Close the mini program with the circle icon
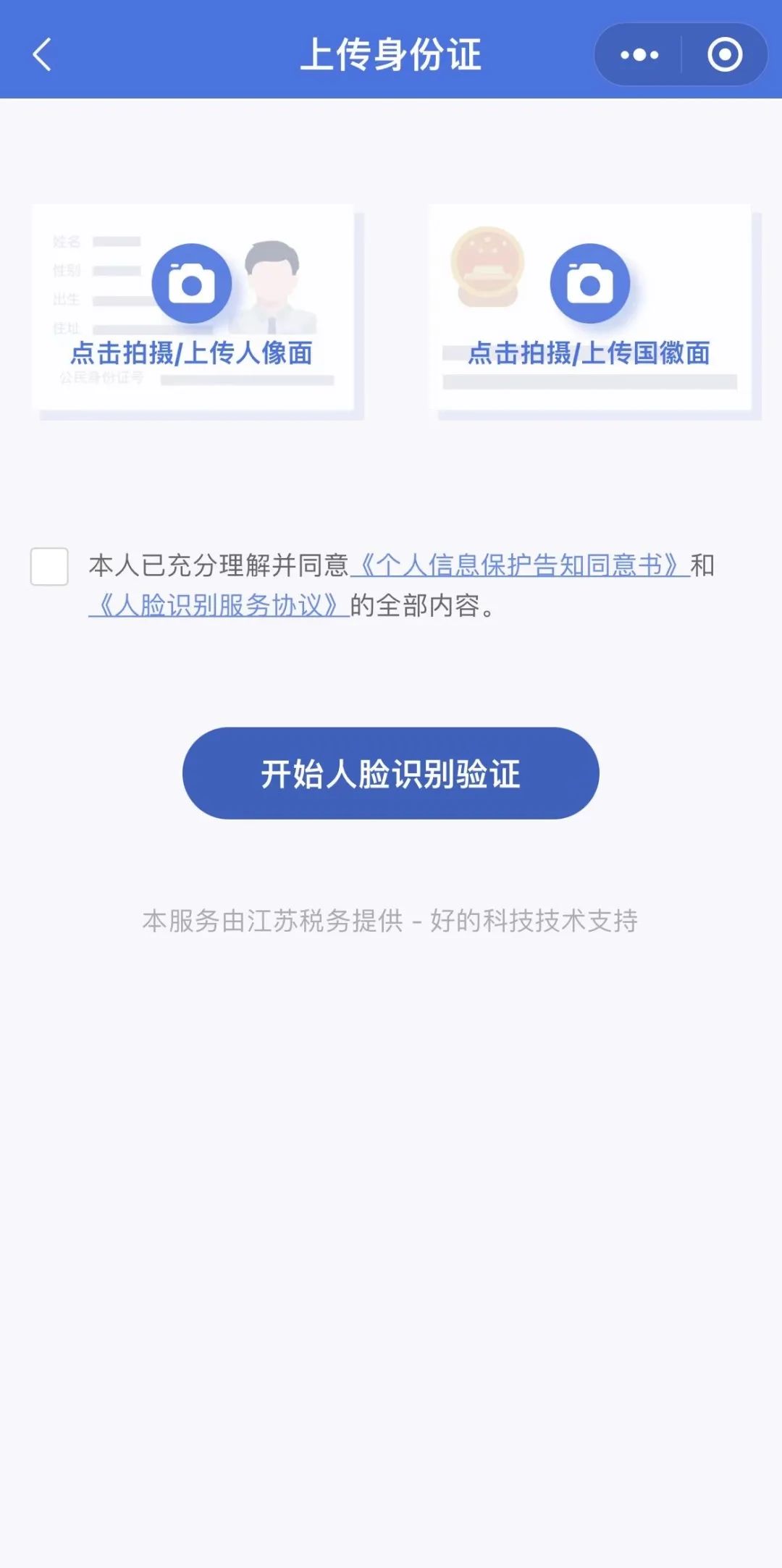 tap(725, 55)
